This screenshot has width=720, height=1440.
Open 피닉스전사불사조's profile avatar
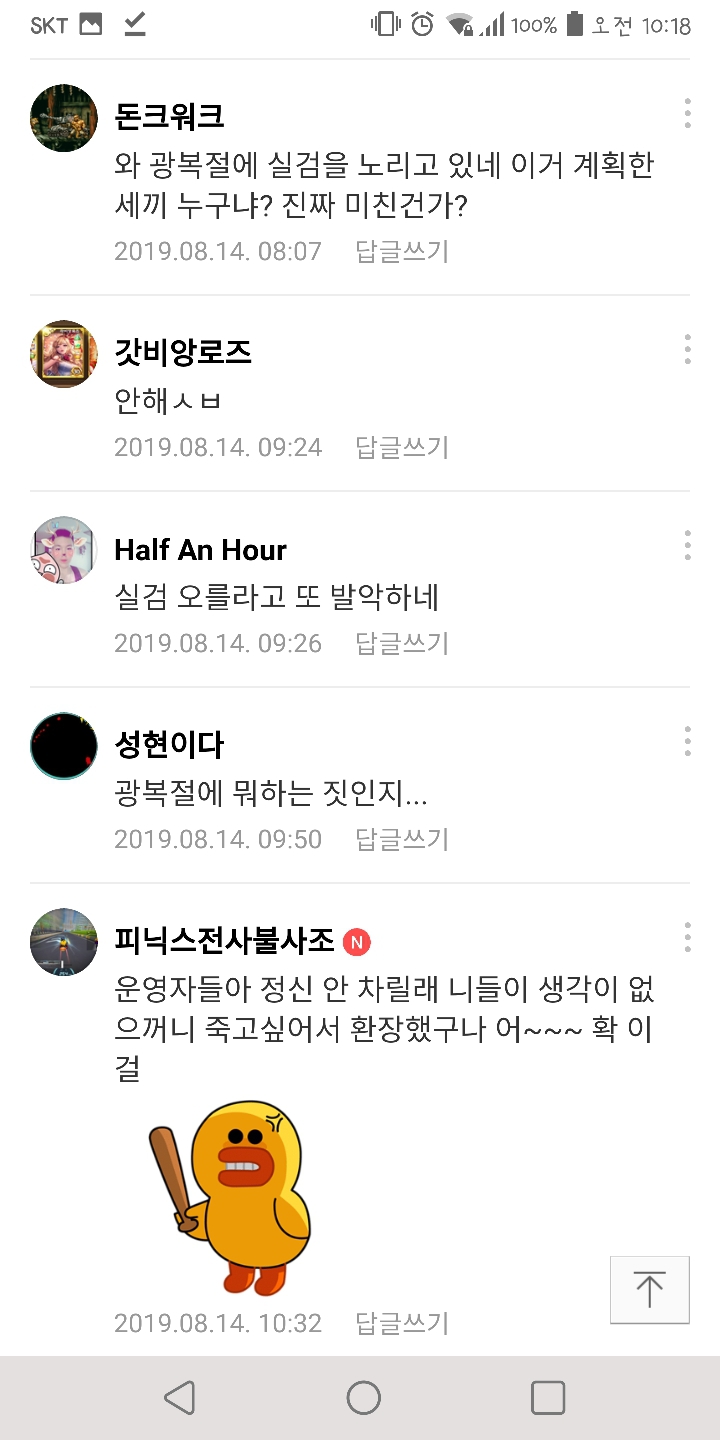pos(64,942)
